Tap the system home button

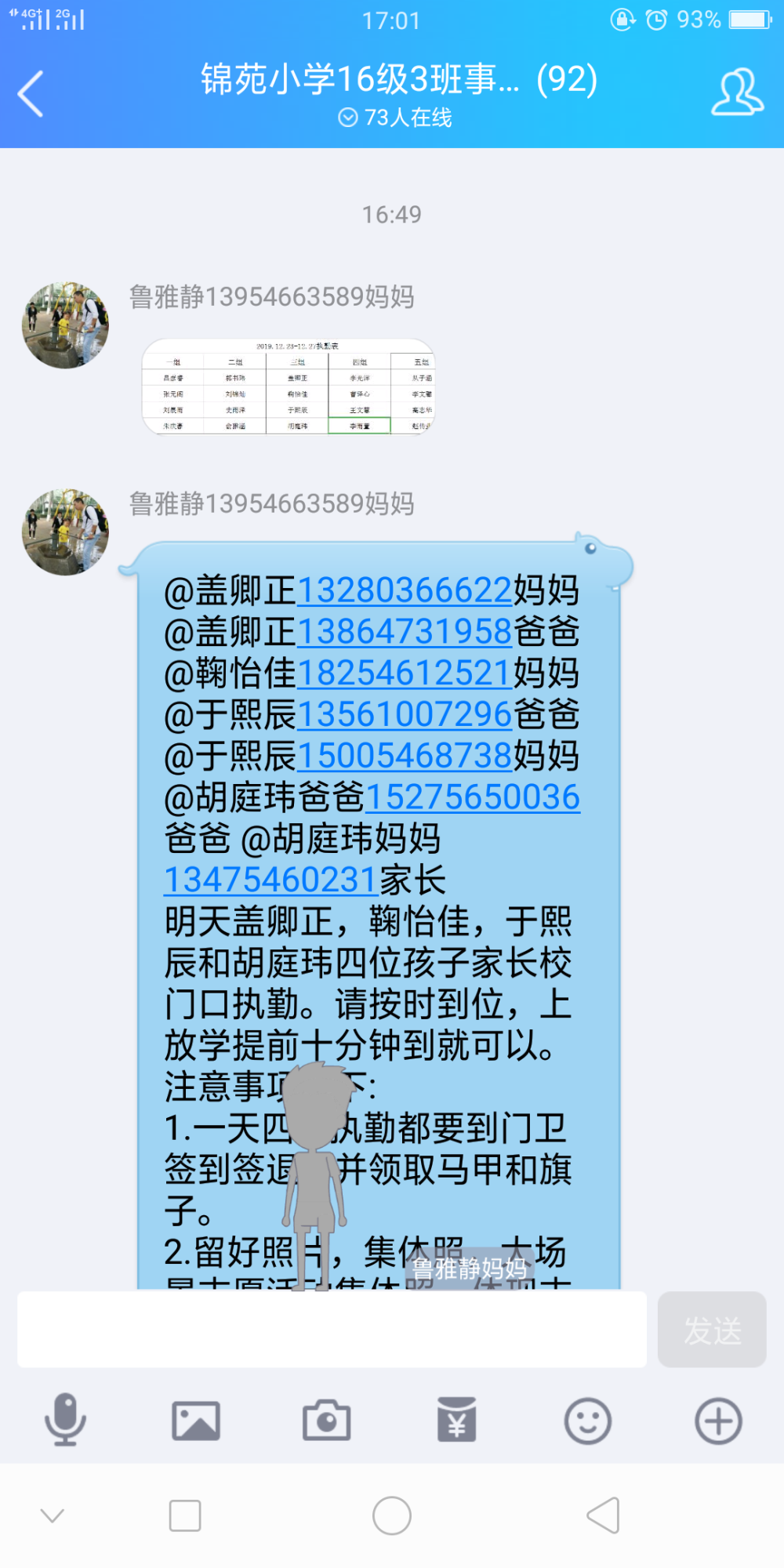point(392,1515)
